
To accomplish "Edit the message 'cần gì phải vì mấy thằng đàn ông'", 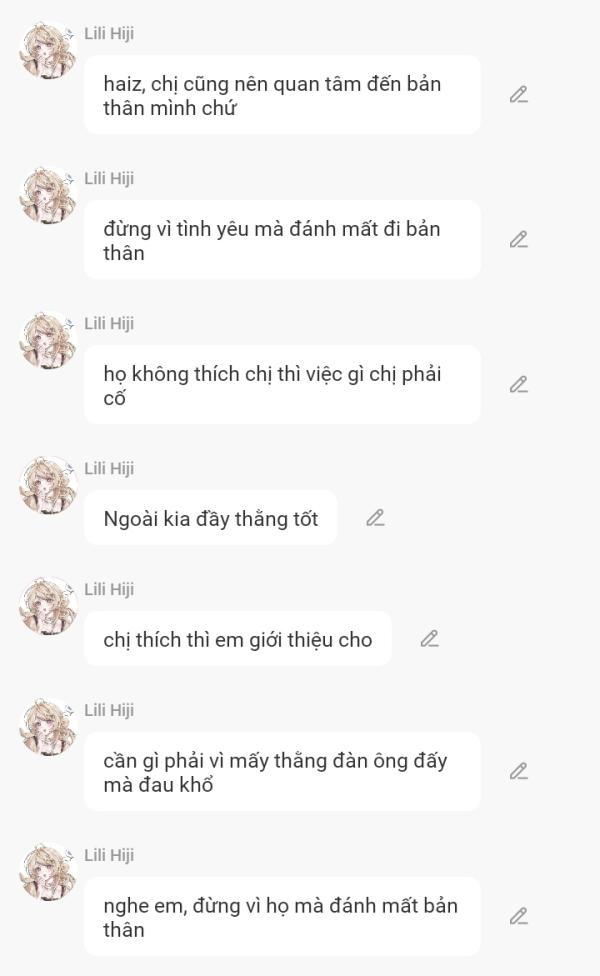I will pyautogui.click(x=518, y=771).
